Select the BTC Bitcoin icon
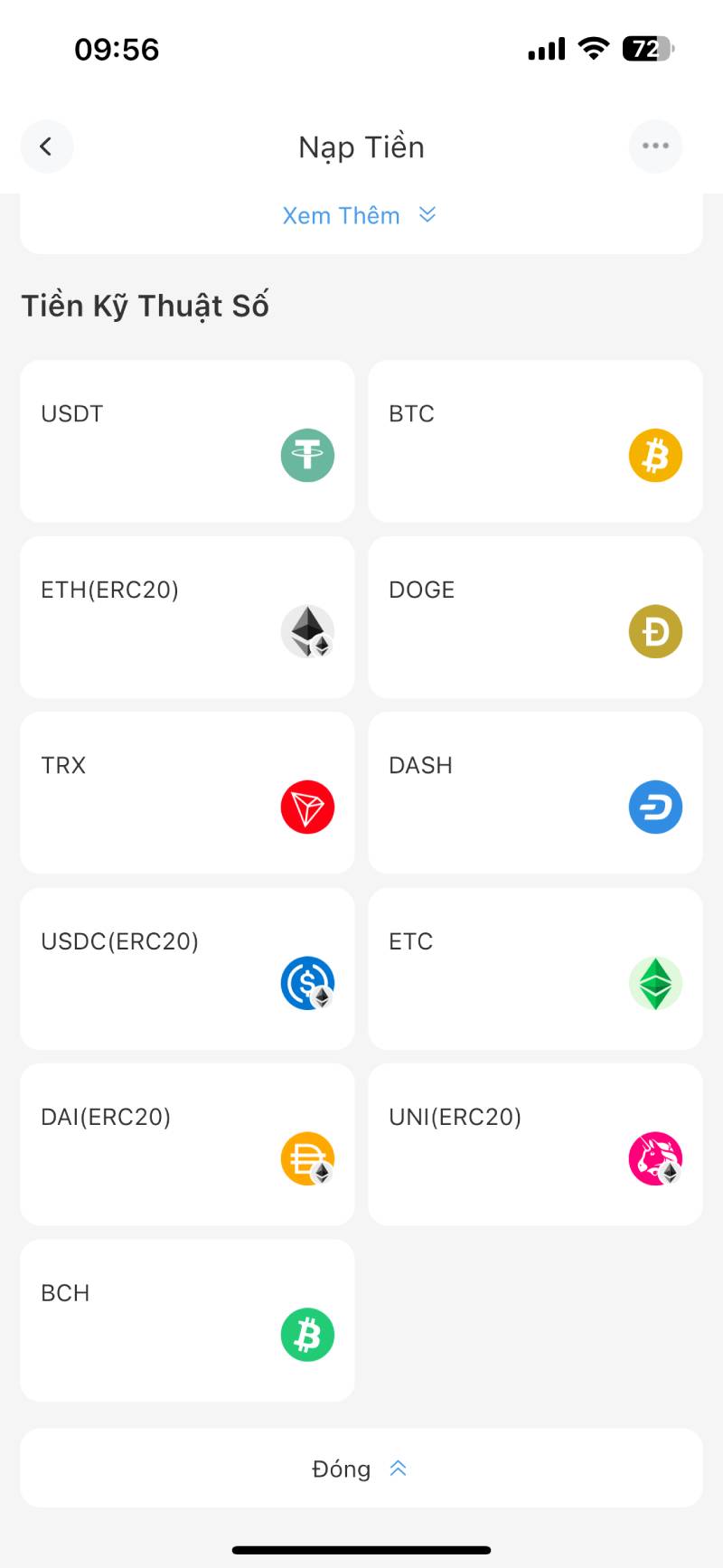 pyautogui.click(x=655, y=455)
